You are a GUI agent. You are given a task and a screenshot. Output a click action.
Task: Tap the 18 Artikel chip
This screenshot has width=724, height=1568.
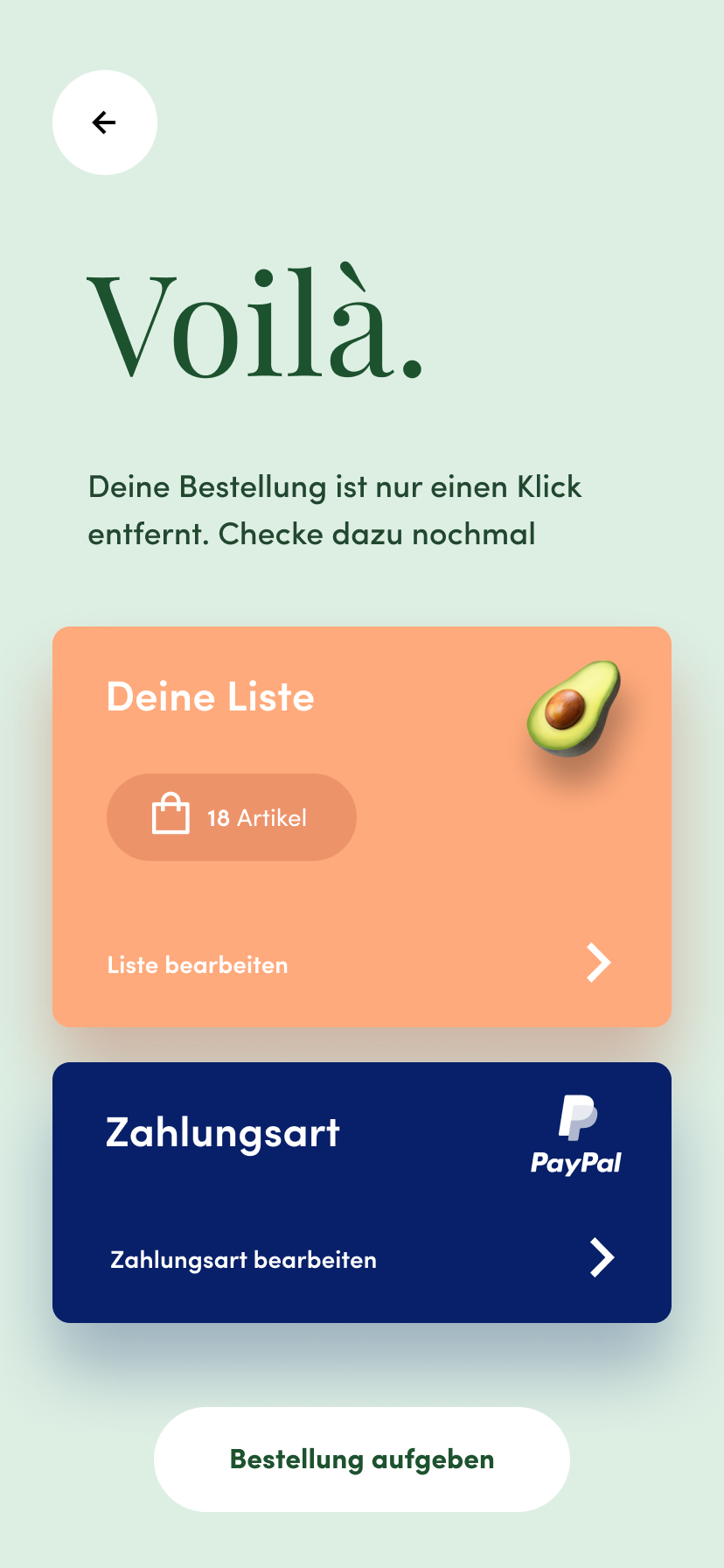[x=232, y=817]
